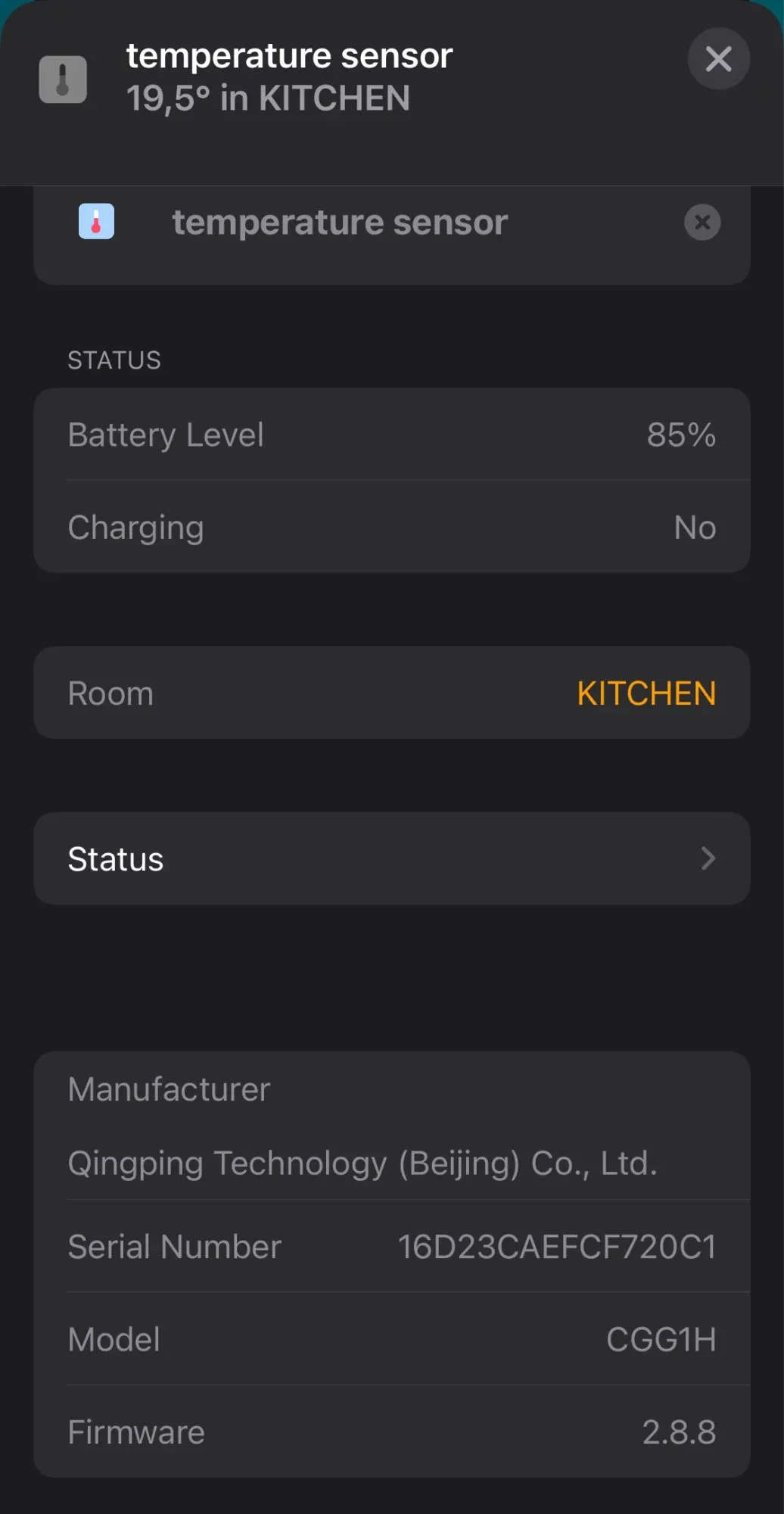The width and height of the screenshot is (784, 1514).
Task: Clear the temperature sensor name field
Action: click(702, 223)
